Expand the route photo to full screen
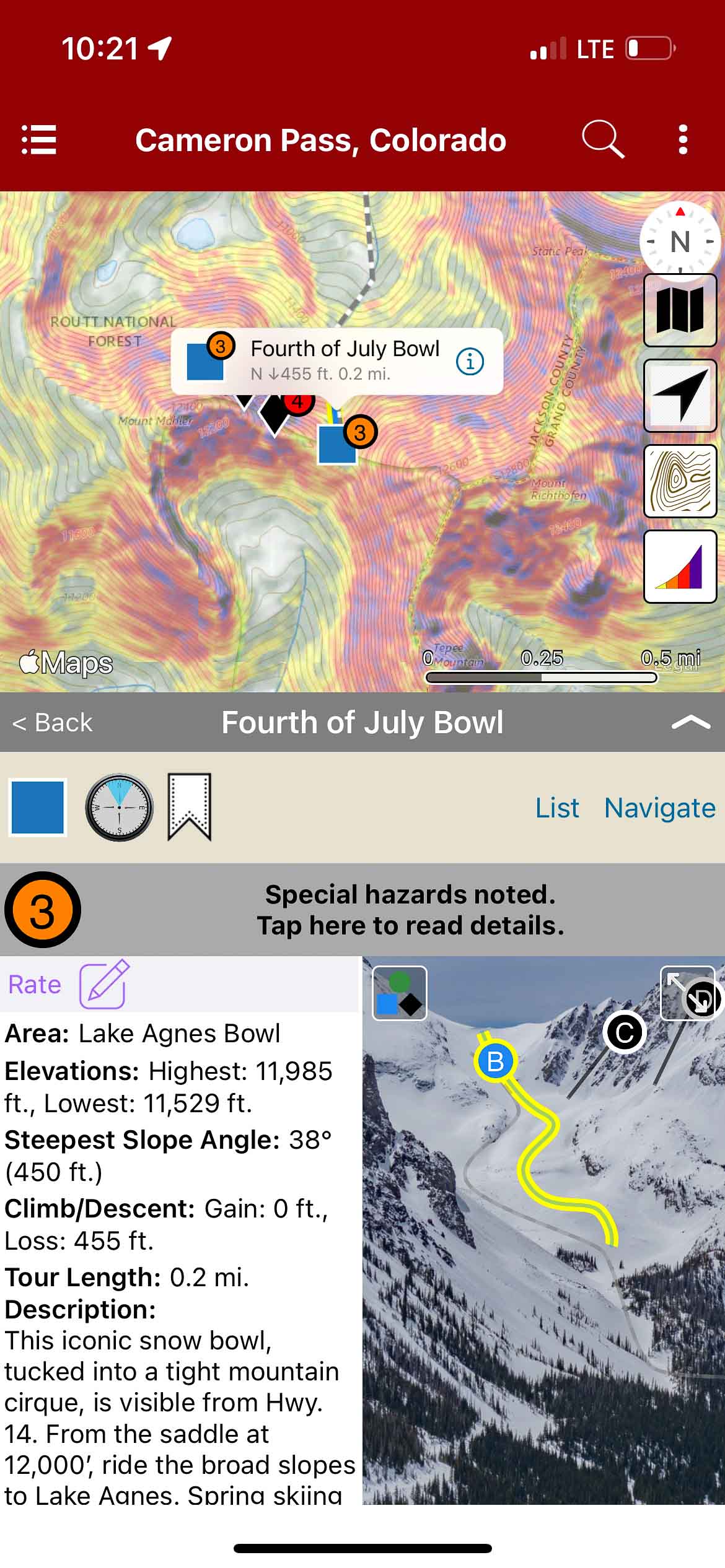This screenshot has height=1568, width=725. click(688, 994)
